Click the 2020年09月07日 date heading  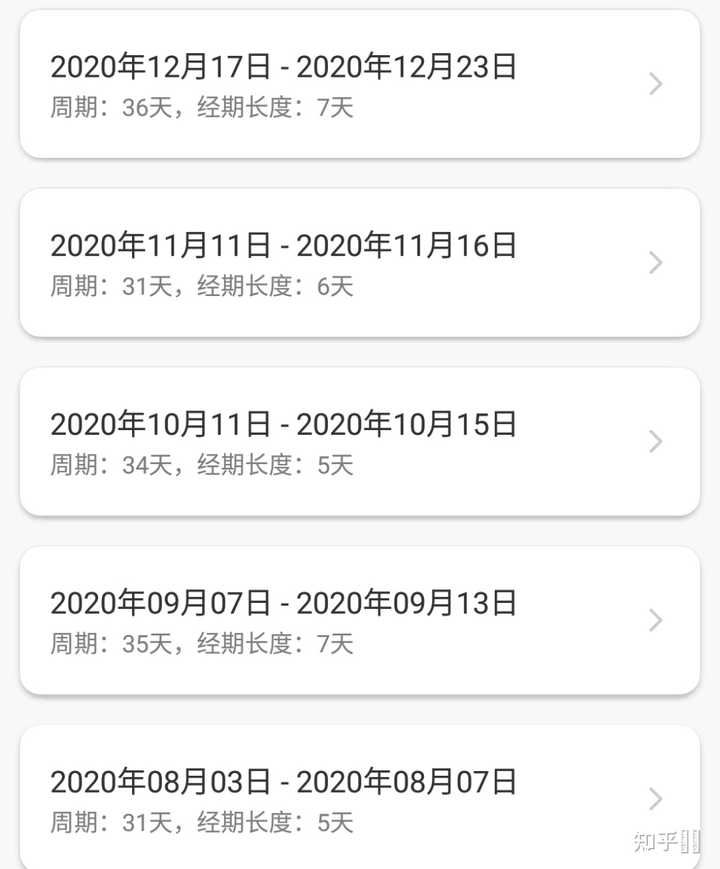pyautogui.click(x=284, y=603)
